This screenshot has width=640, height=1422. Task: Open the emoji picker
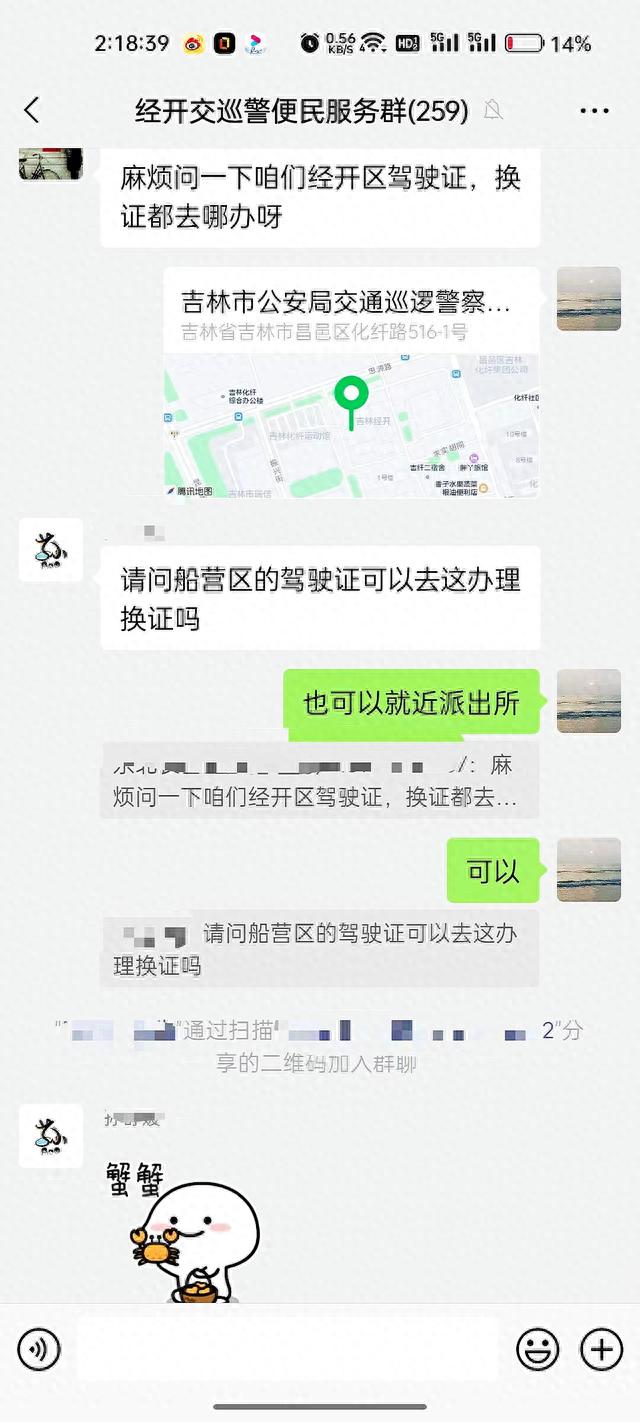pyautogui.click(x=537, y=1350)
